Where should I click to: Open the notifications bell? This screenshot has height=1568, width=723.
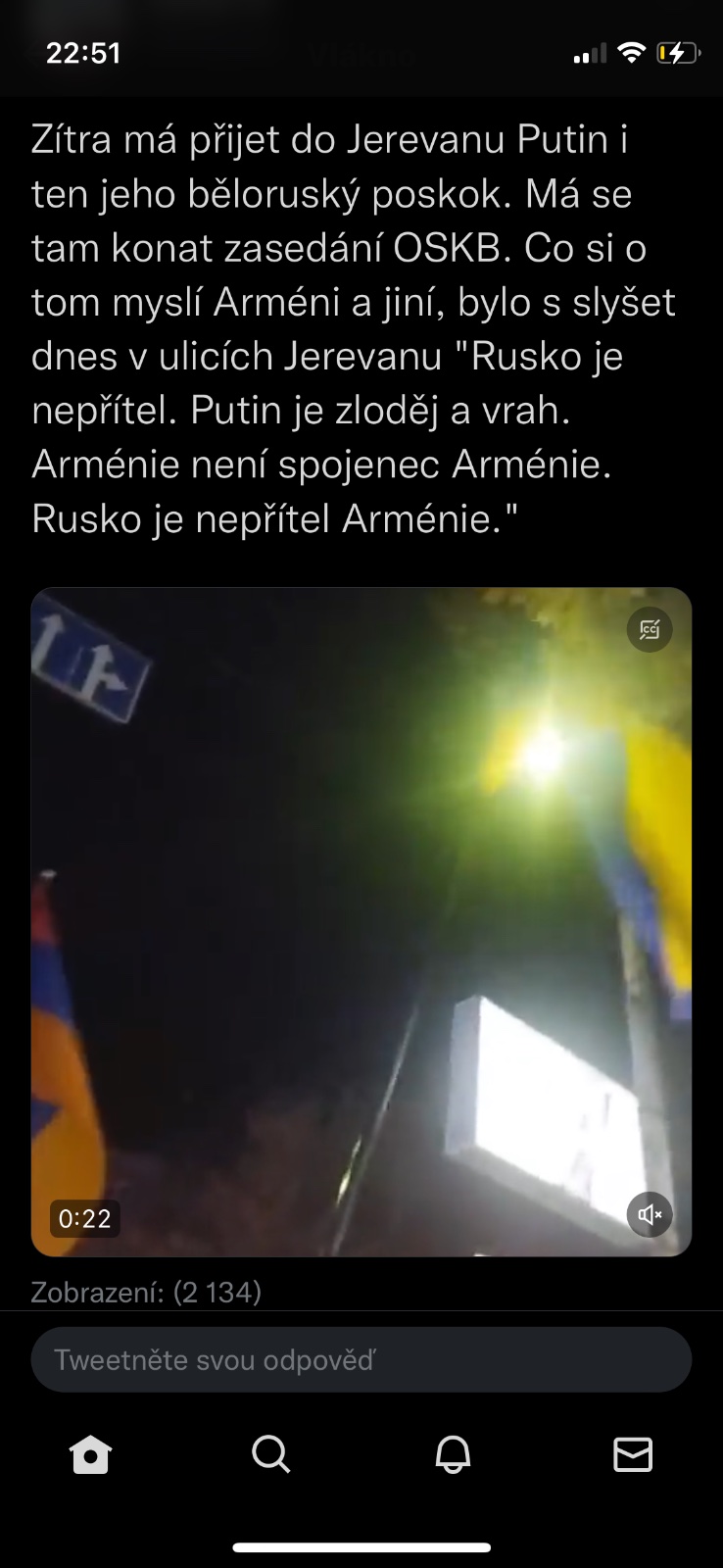pos(453,1454)
